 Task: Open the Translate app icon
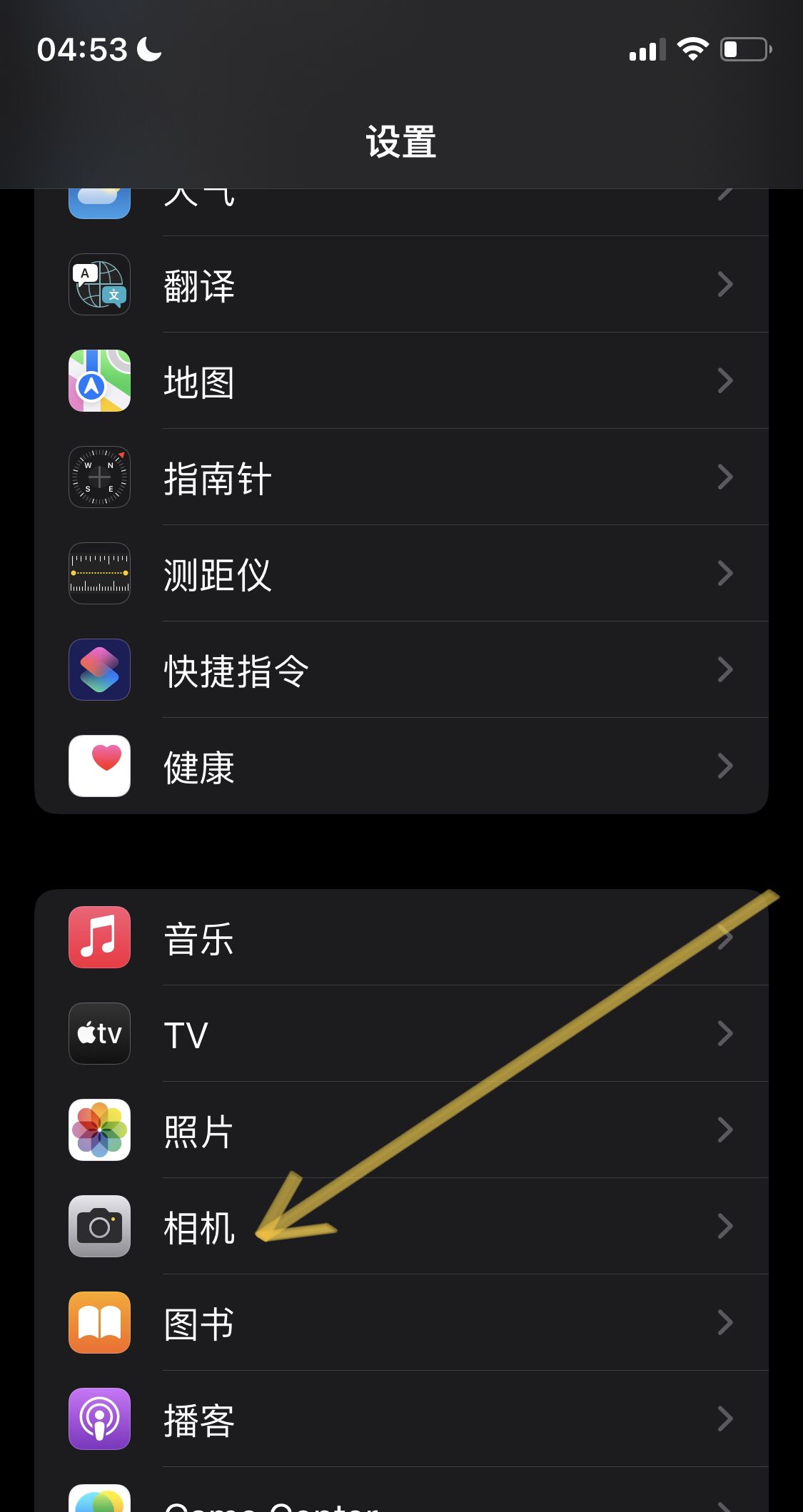tap(99, 284)
